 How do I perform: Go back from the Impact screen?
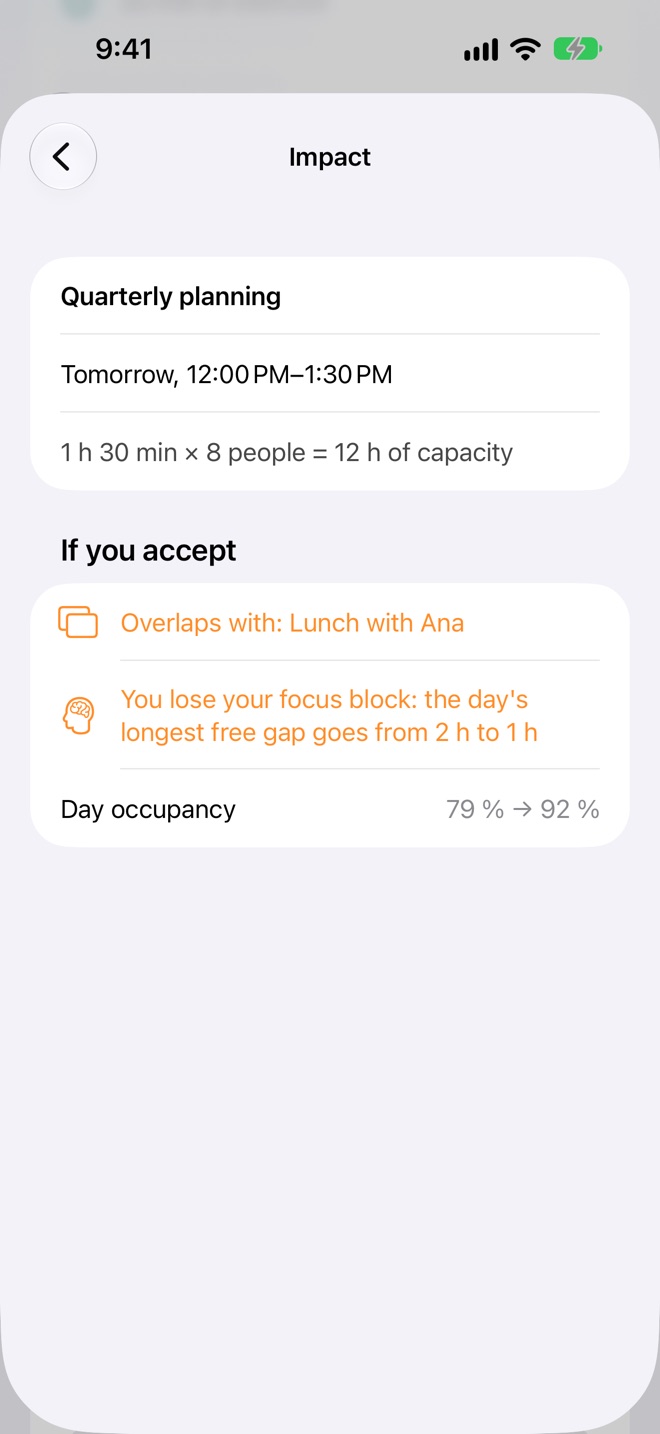pyautogui.click(x=63, y=157)
